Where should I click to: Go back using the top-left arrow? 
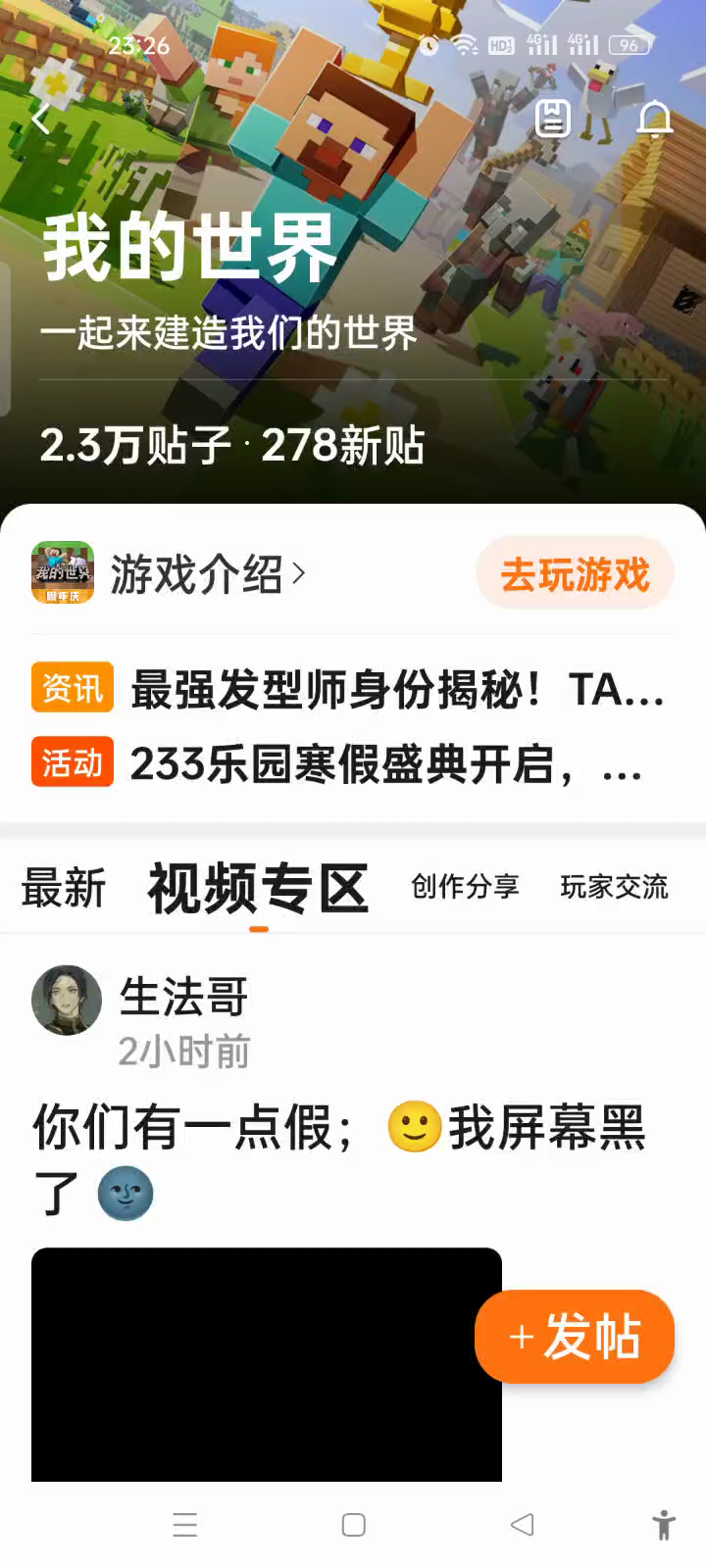pos(41,120)
